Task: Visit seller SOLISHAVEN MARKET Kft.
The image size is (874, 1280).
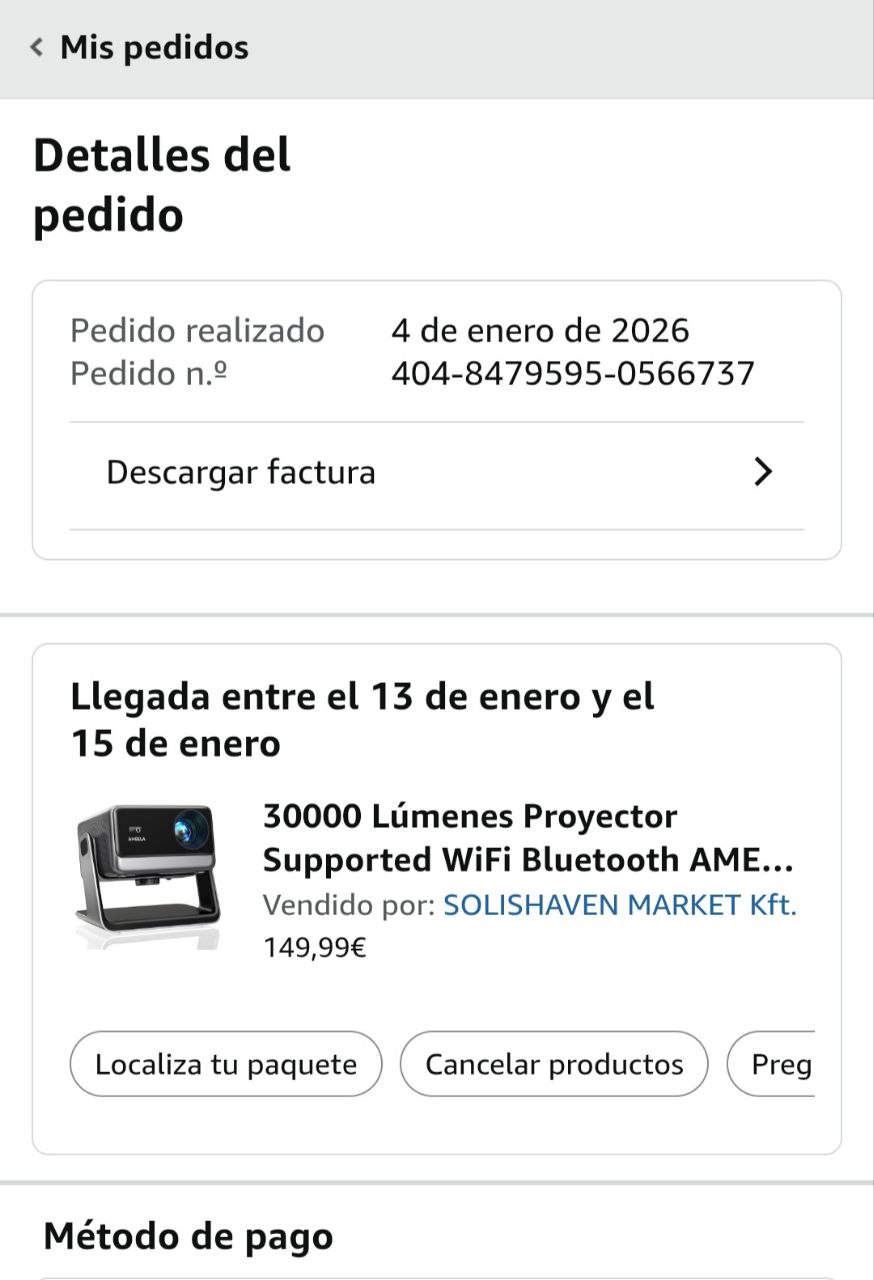Action: [619, 905]
